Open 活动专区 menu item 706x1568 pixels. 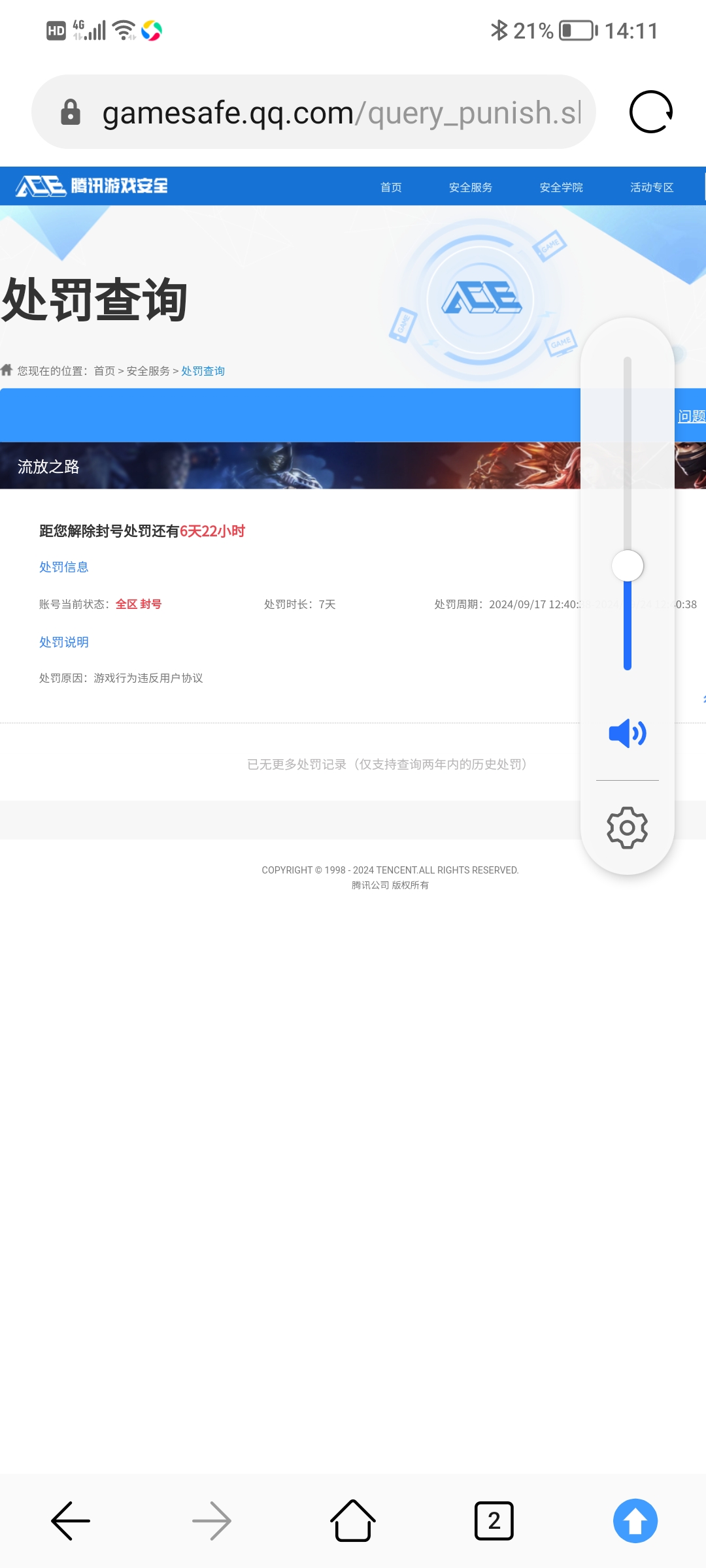pos(651,188)
